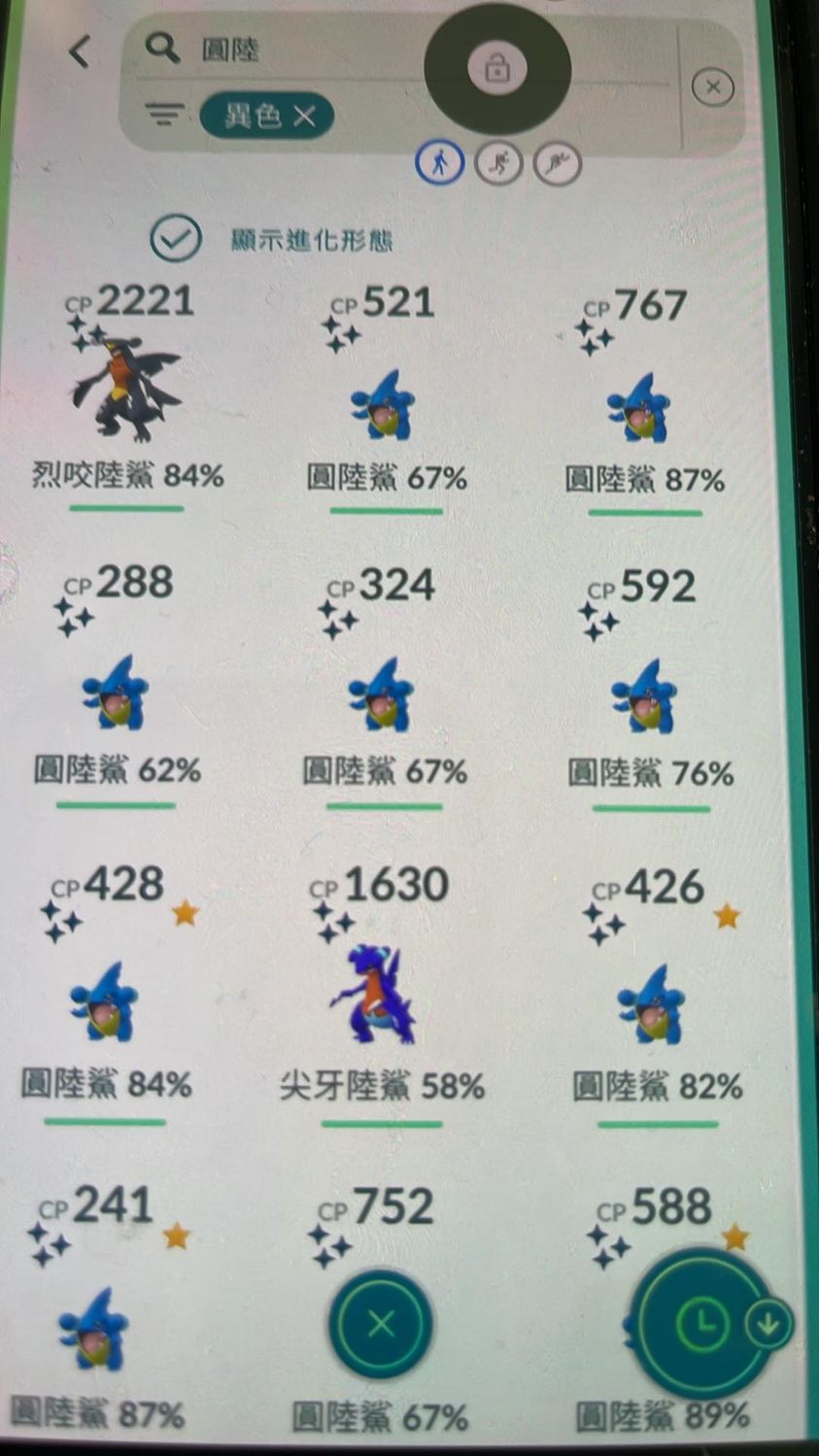Select 圓陸鯊 with CP 767

[643, 408]
